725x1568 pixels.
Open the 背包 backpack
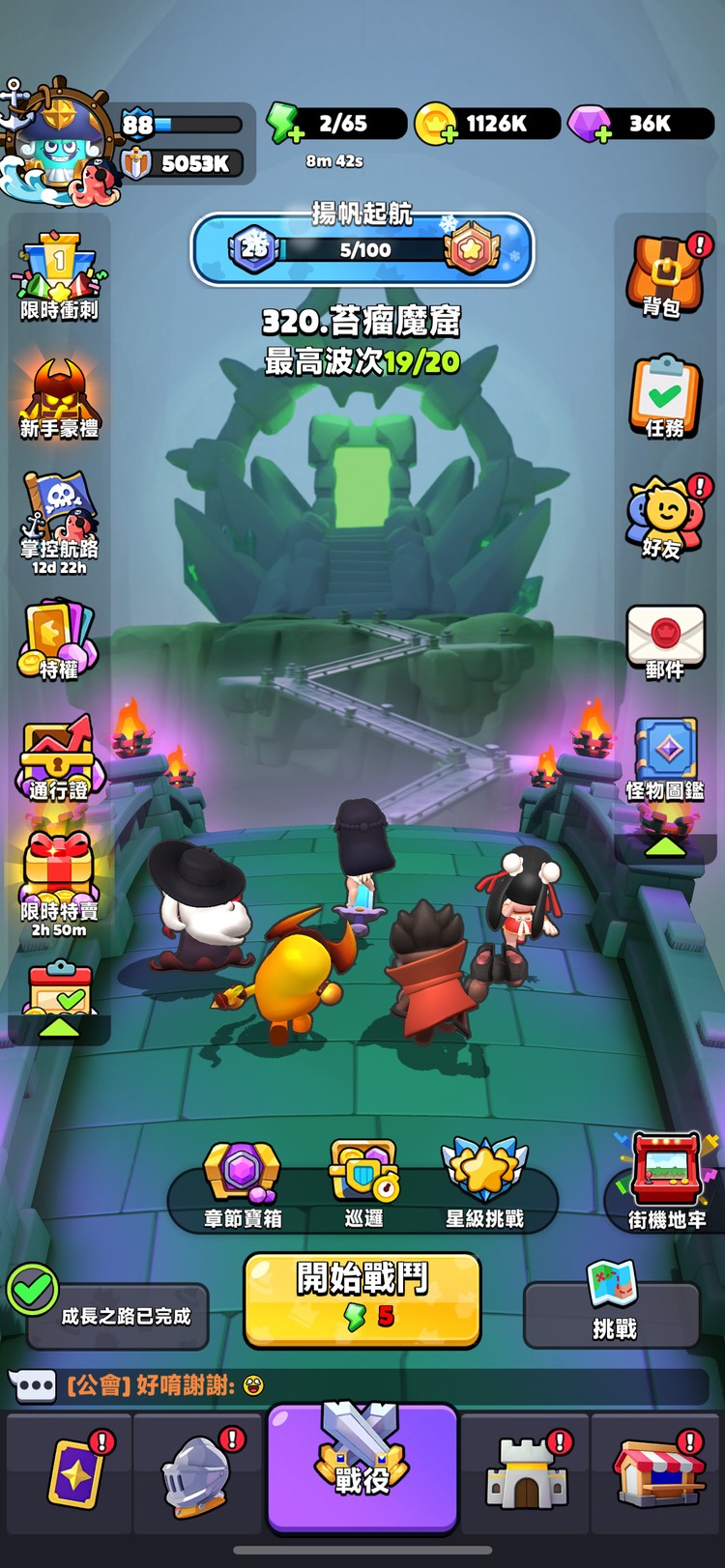[665, 275]
